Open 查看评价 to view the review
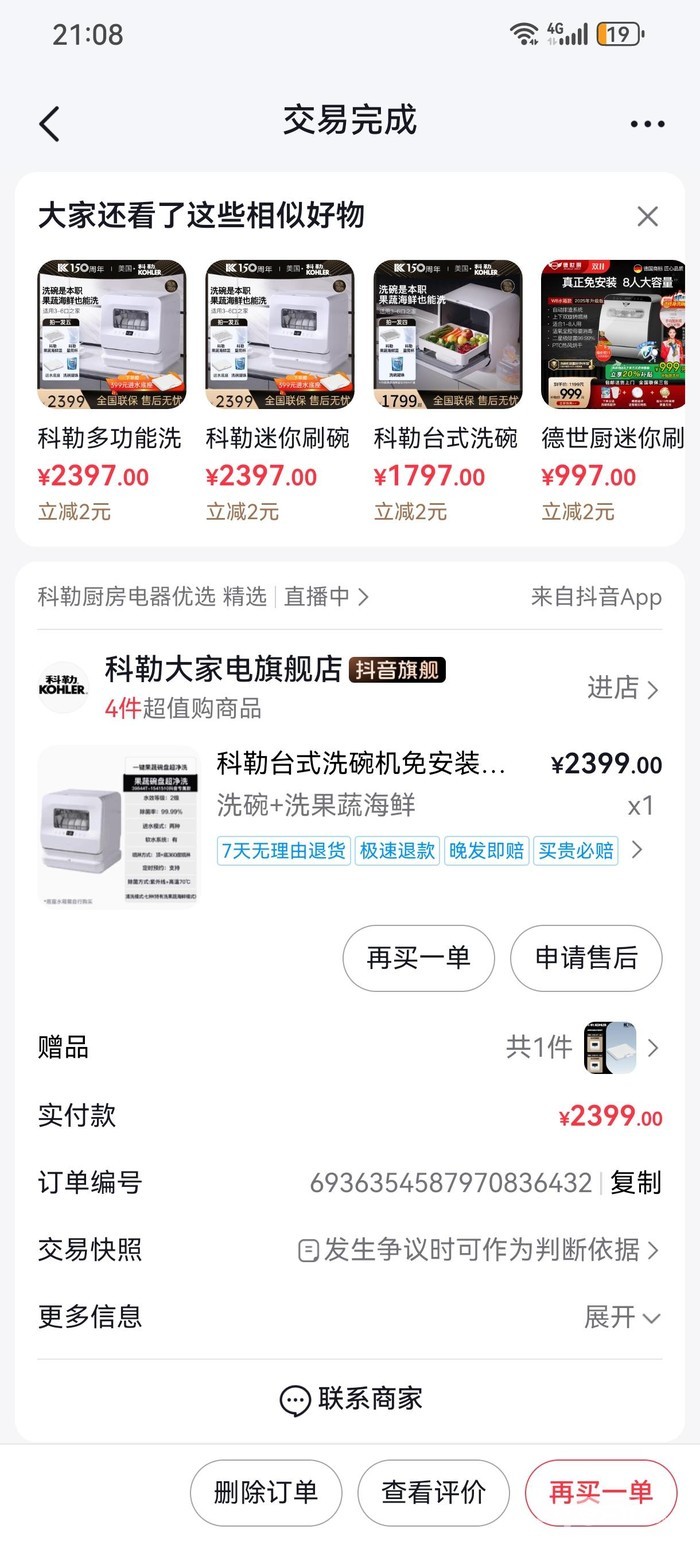Viewport: 700px width, 1549px height. [433, 1493]
